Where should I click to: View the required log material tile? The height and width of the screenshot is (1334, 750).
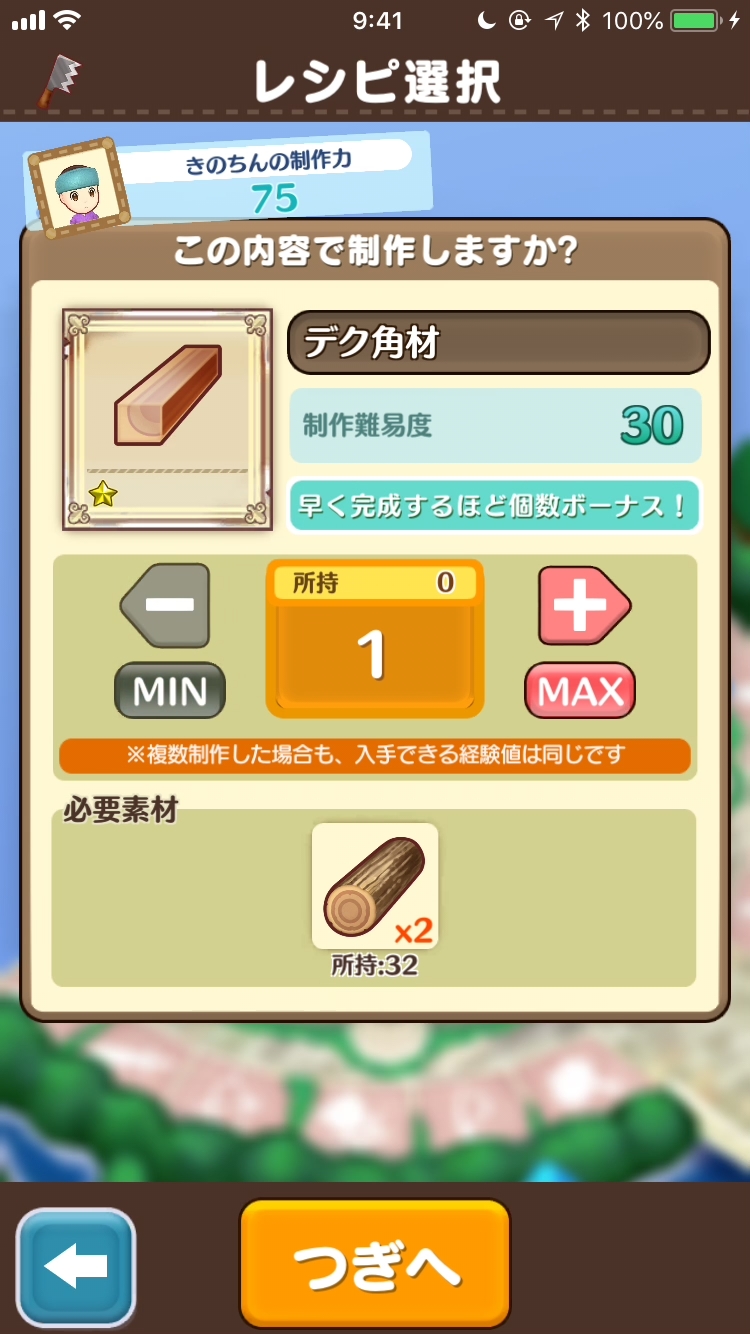tap(375, 886)
